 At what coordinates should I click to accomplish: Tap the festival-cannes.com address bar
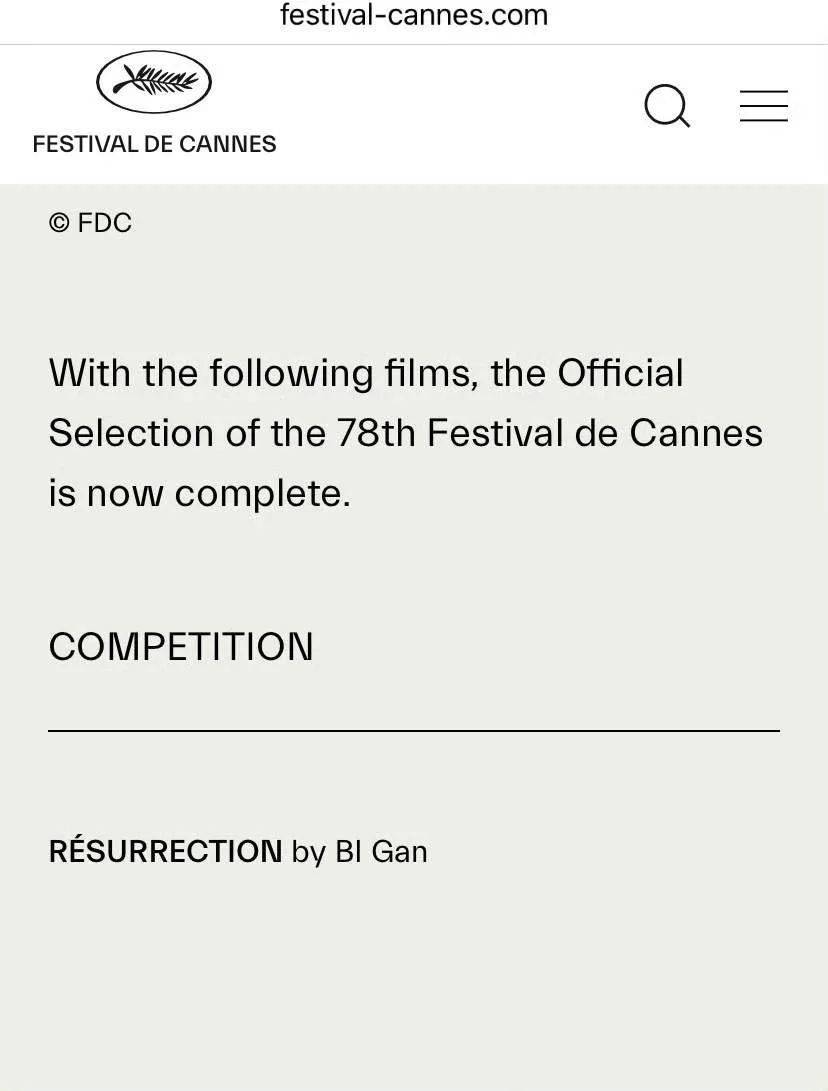tap(414, 16)
